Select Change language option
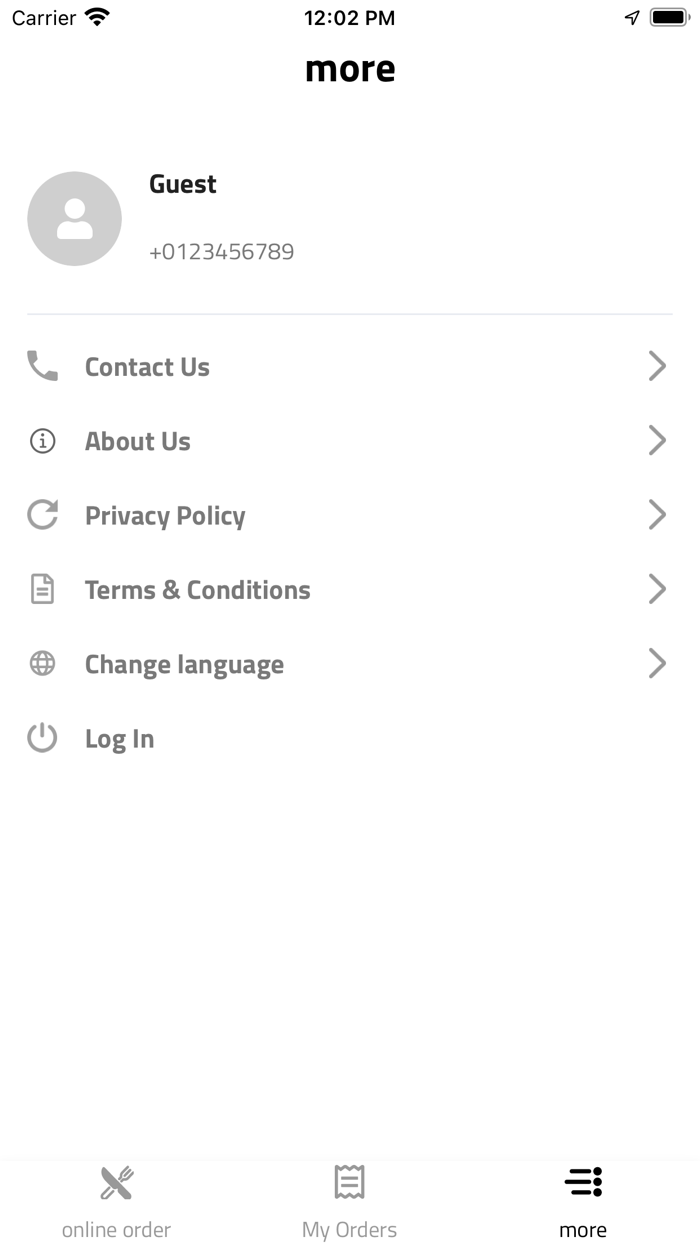The height and width of the screenshot is (1244, 700). pos(184,665)
